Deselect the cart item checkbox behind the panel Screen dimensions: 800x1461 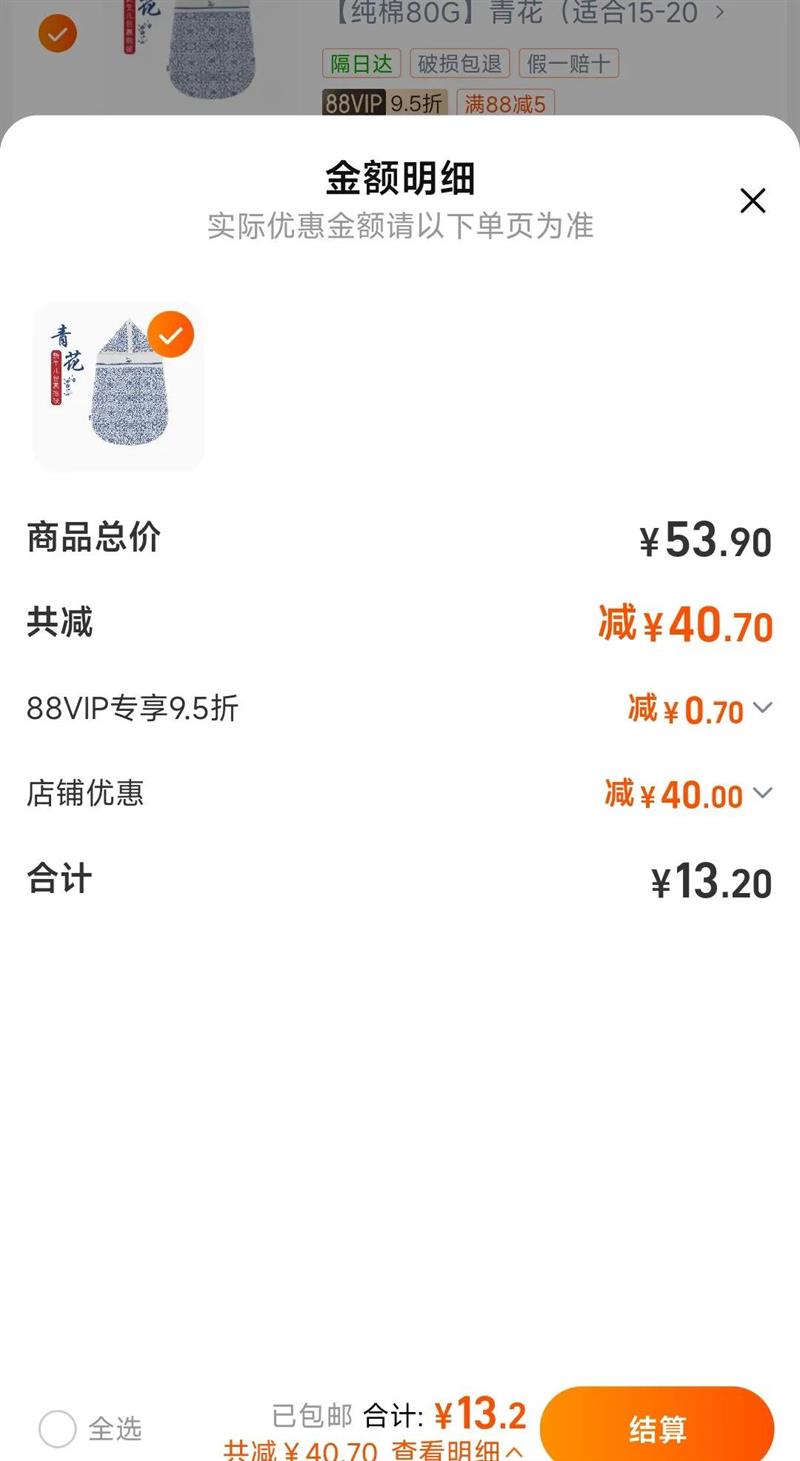tap(57, 35)
